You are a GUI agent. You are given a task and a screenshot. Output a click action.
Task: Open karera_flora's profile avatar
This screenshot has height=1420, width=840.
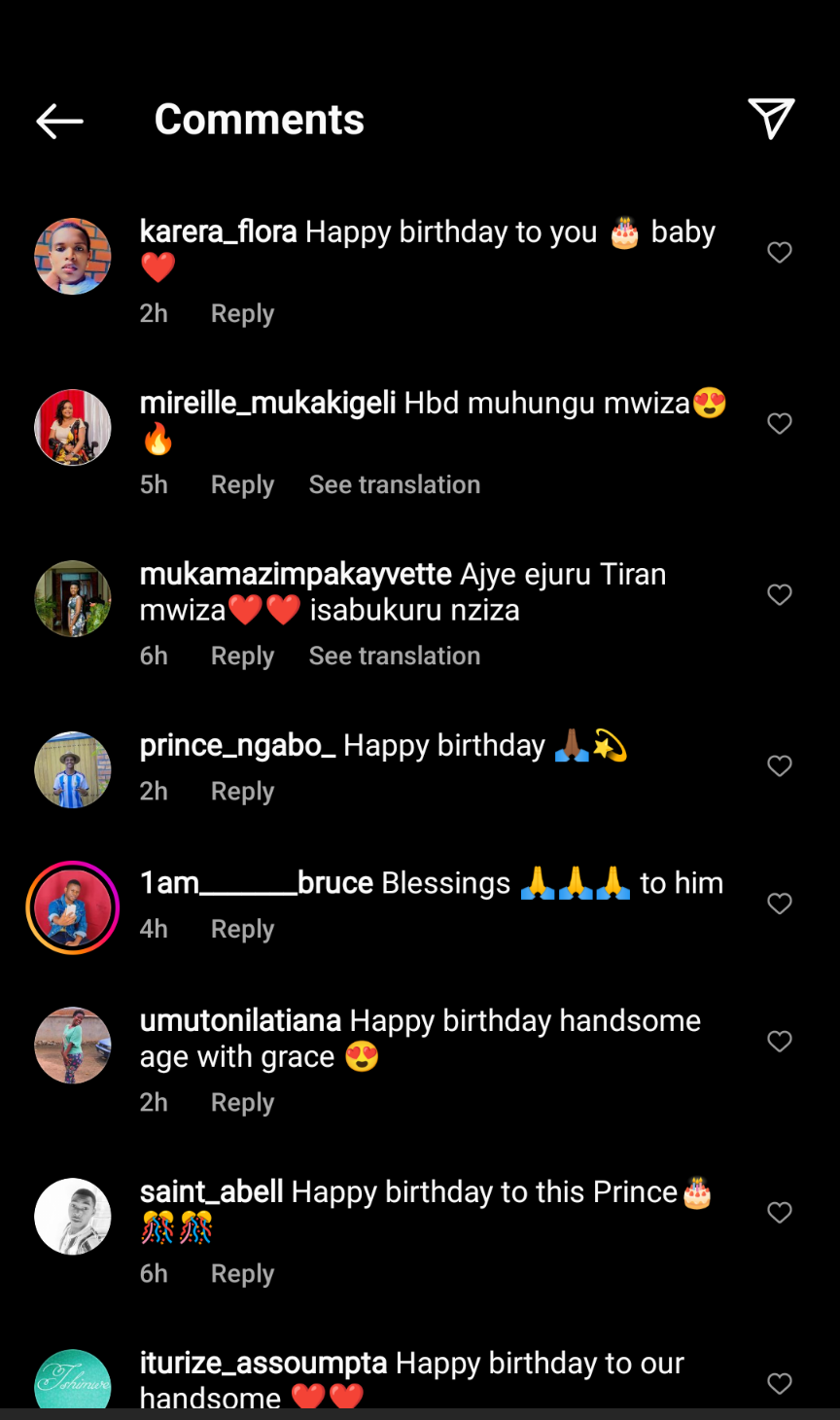[x=73, y=257]
